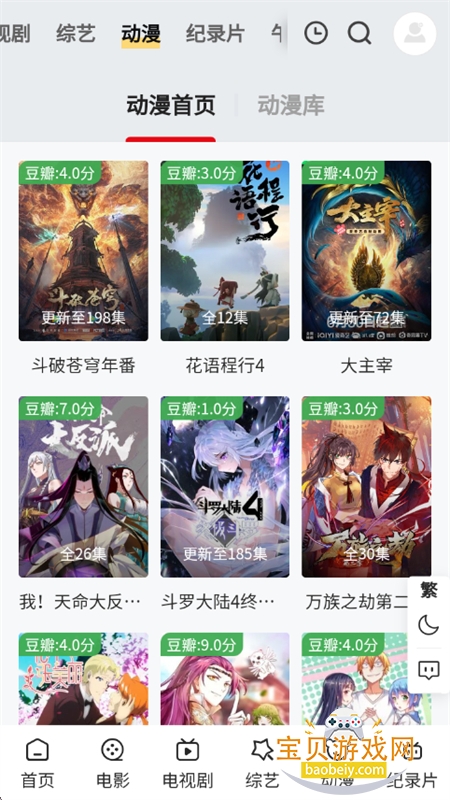Screen dimensions: 450x800
Task: Open watch history clock icon
Action: pyautogui.click(x=316, y=34)
